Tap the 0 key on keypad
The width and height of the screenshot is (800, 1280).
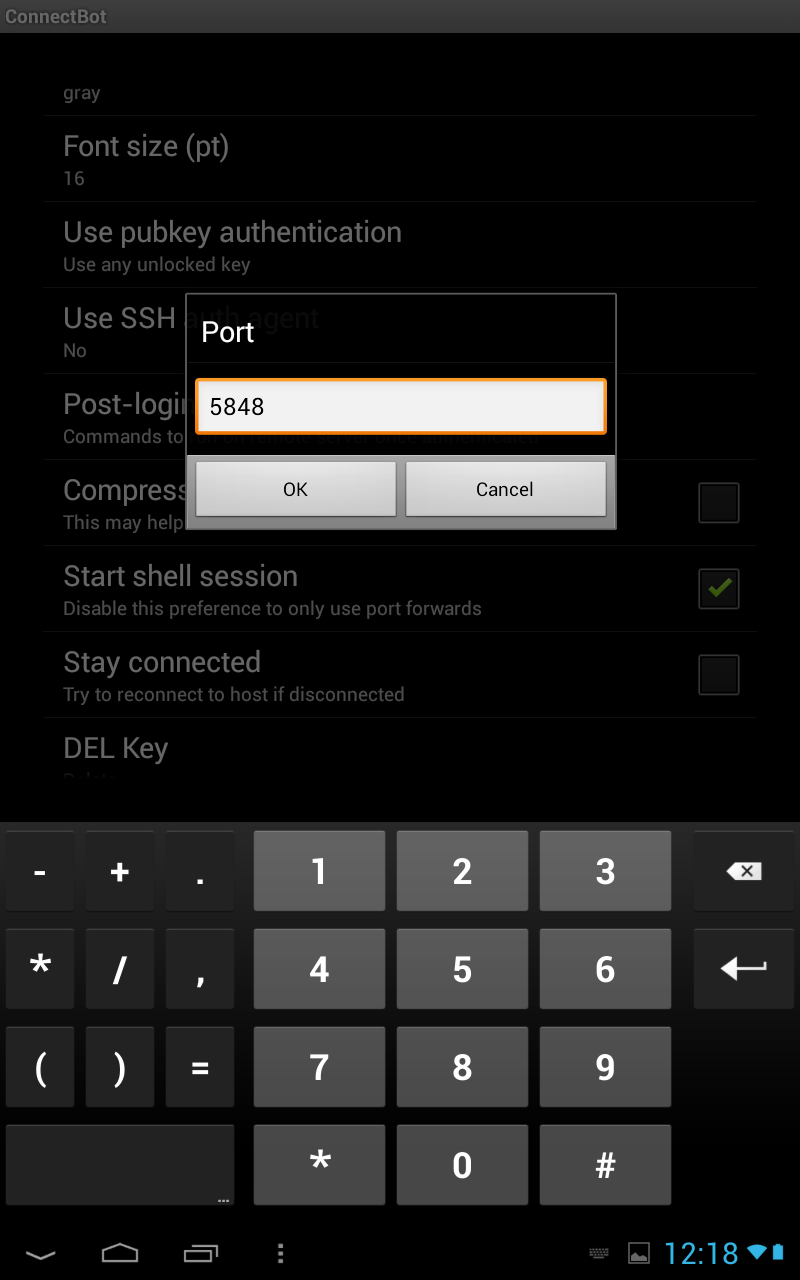click(462, 1165)
